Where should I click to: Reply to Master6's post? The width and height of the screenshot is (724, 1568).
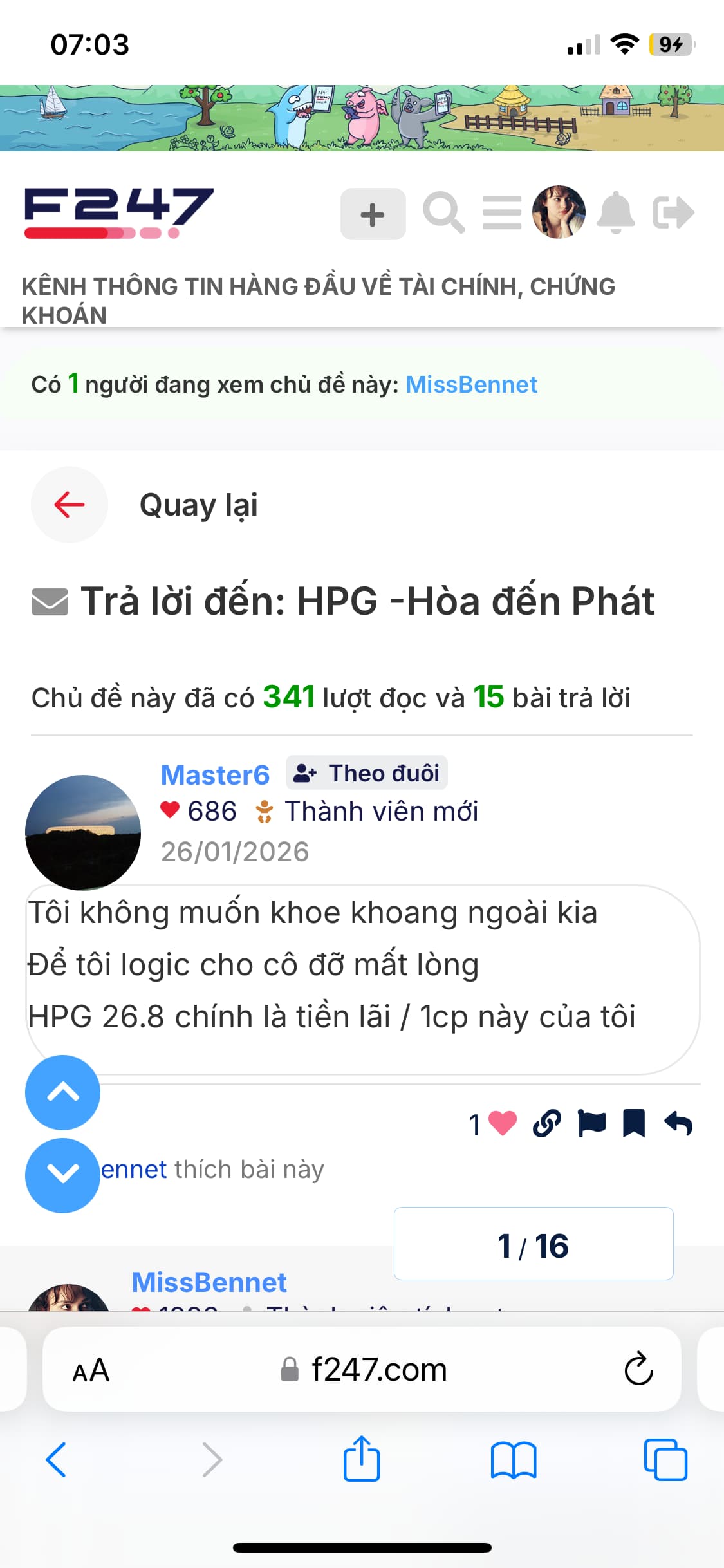click(x=678, y=1124)
